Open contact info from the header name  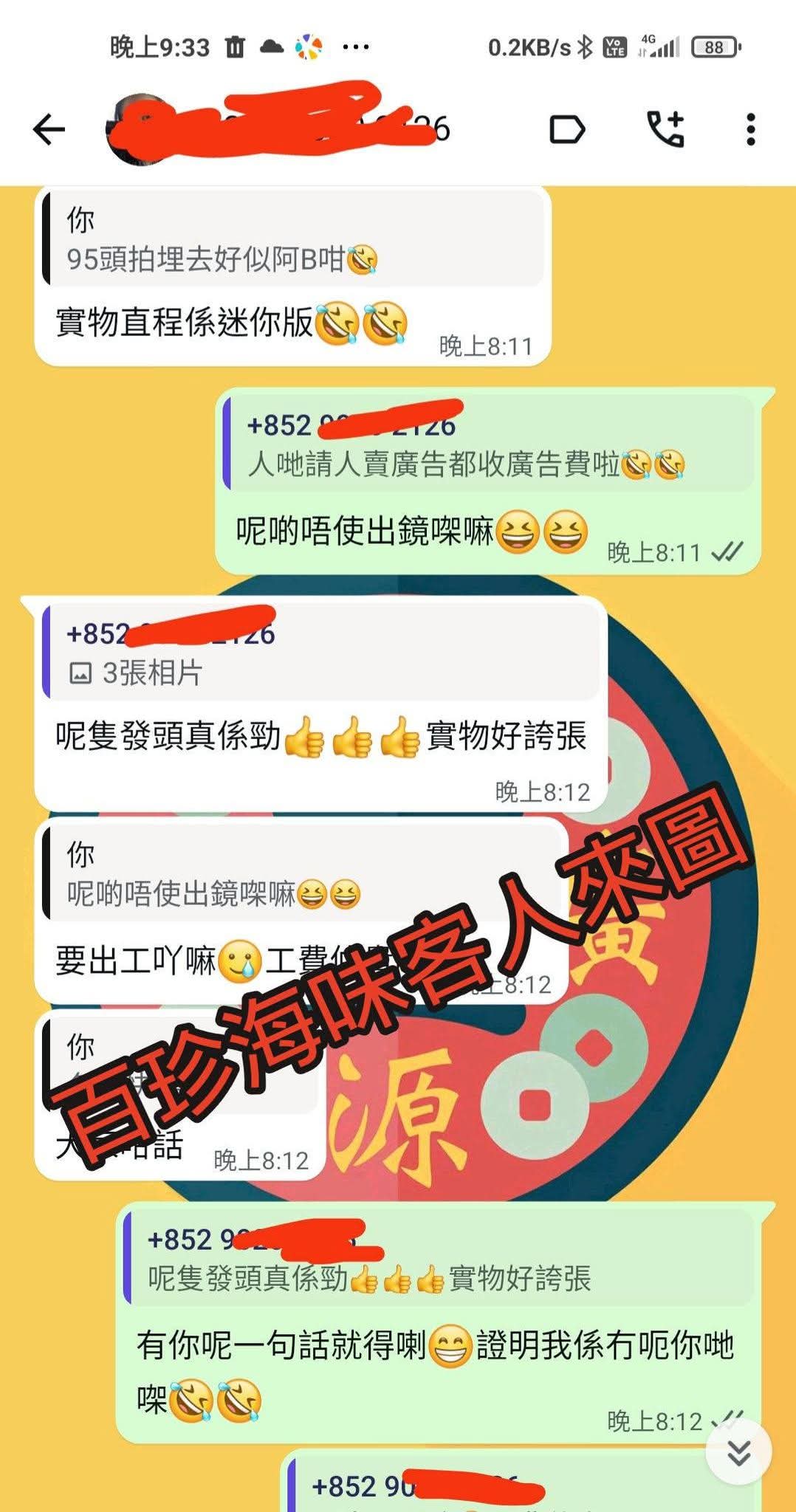[281, 130]
